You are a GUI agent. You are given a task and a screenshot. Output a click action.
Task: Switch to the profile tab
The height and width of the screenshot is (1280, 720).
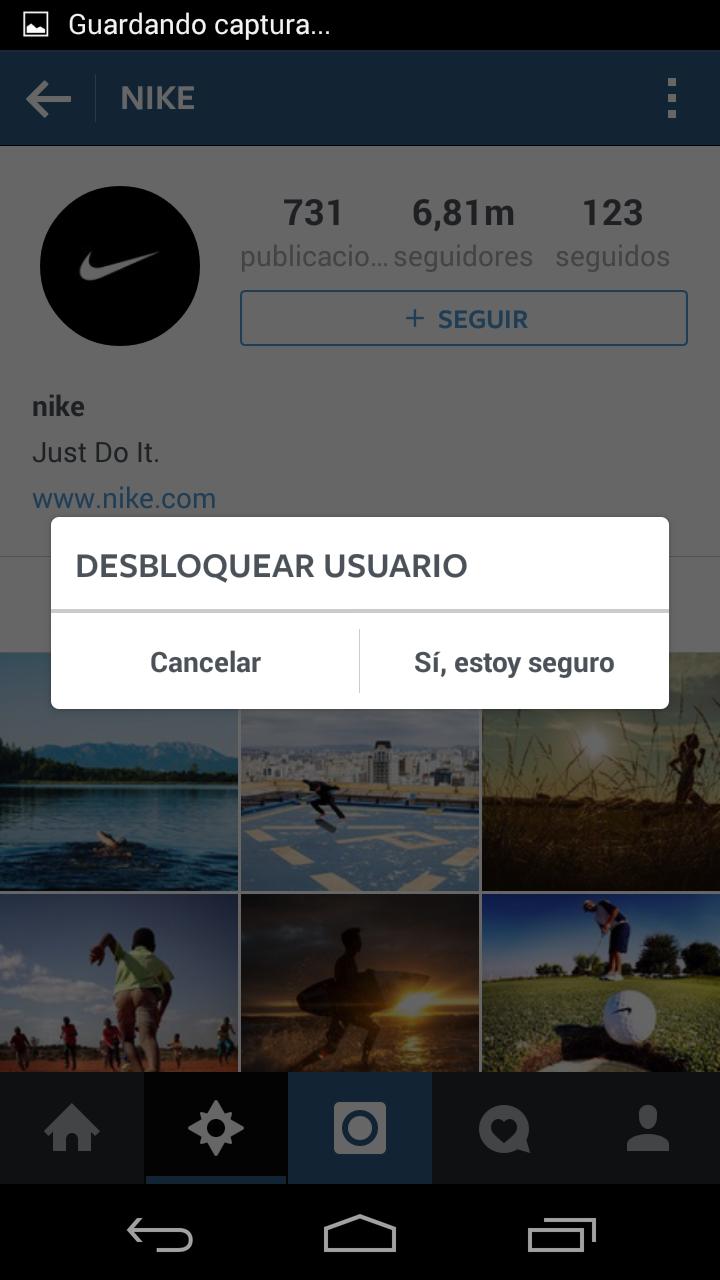[x=648, y=1129]
